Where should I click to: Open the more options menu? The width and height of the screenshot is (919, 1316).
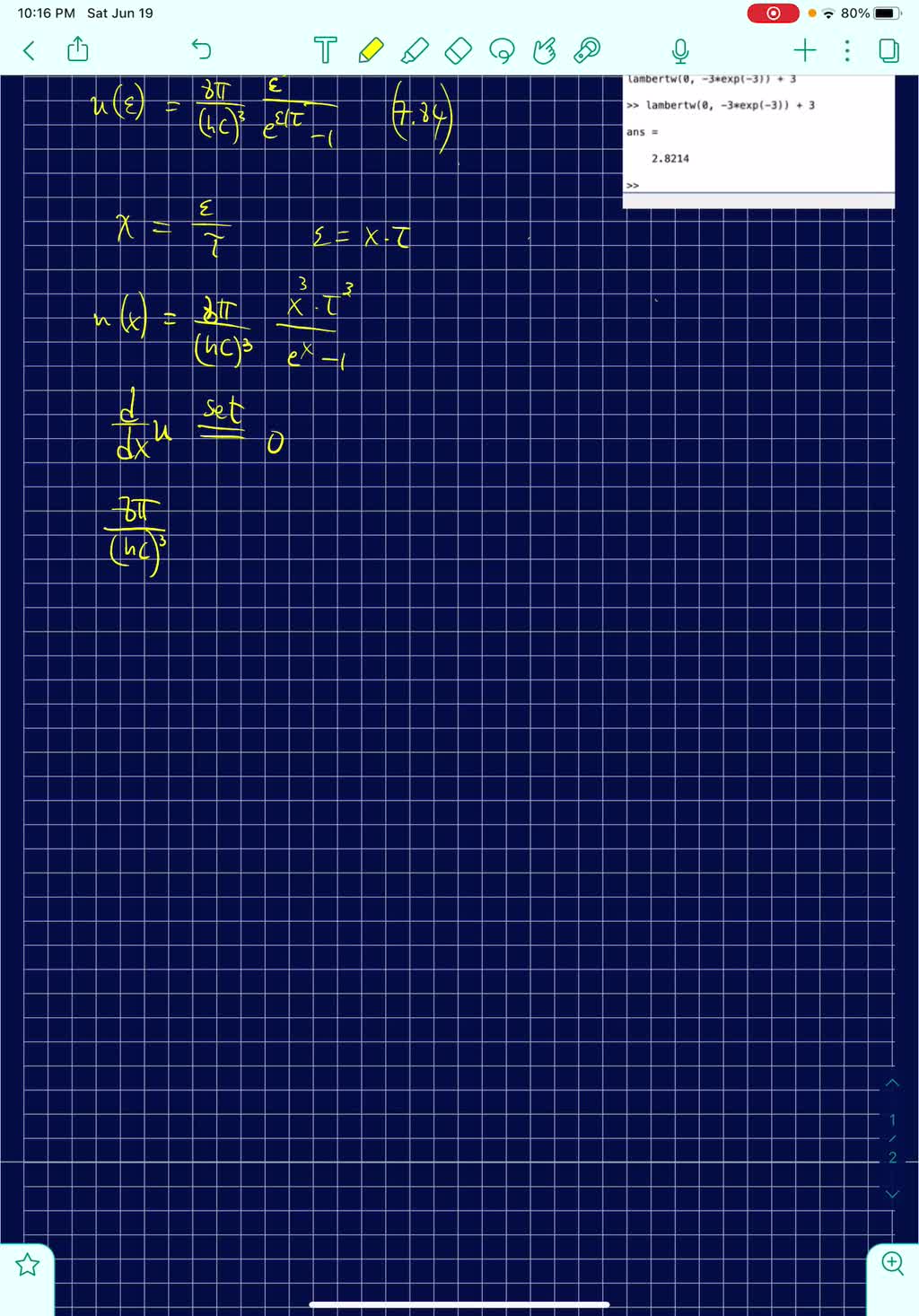845,51
